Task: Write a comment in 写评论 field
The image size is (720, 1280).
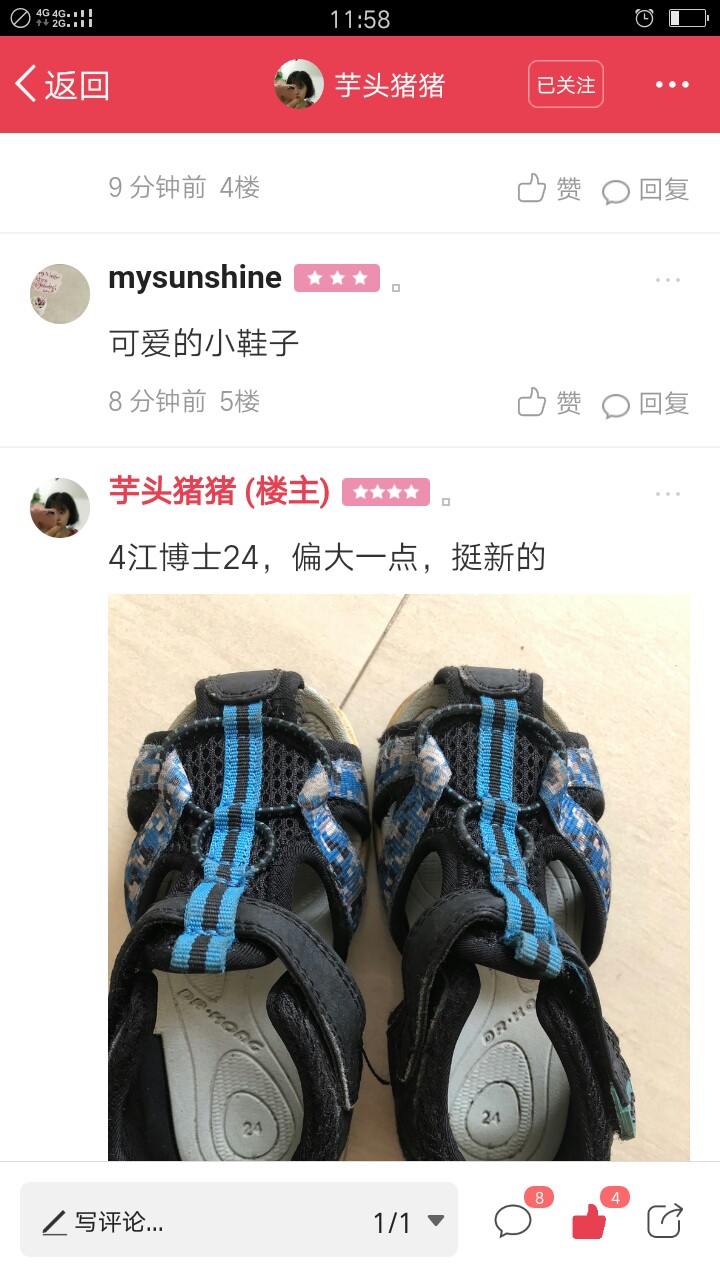Action: point(200,1221)
